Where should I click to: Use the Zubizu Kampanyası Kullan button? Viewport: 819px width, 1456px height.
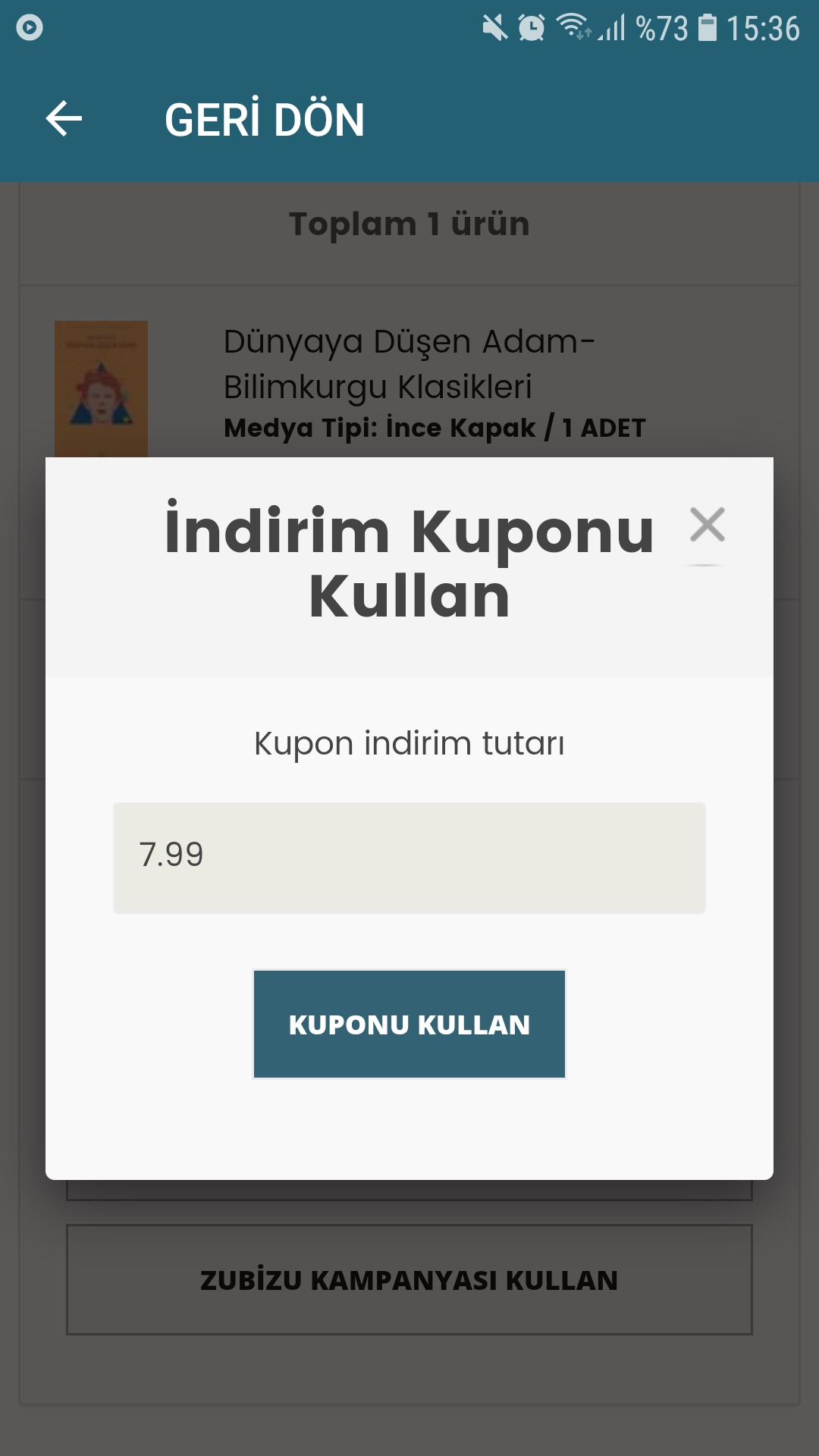point(409,1279)
